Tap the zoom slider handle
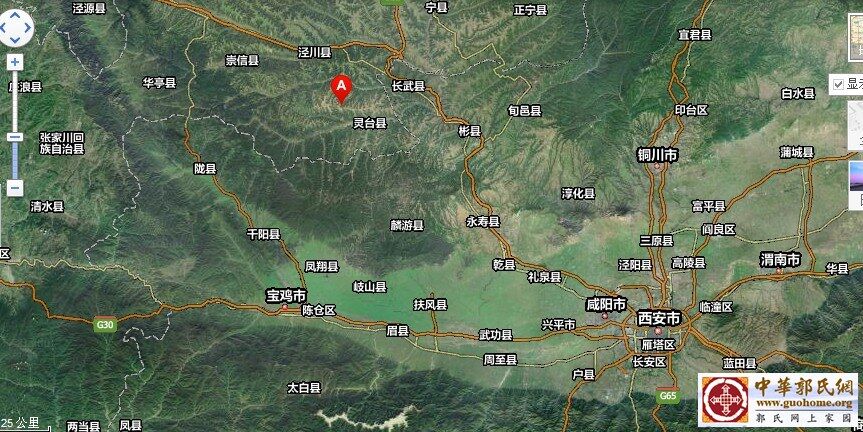This screenshot has width=863, height=432. [x=14, y=137]
